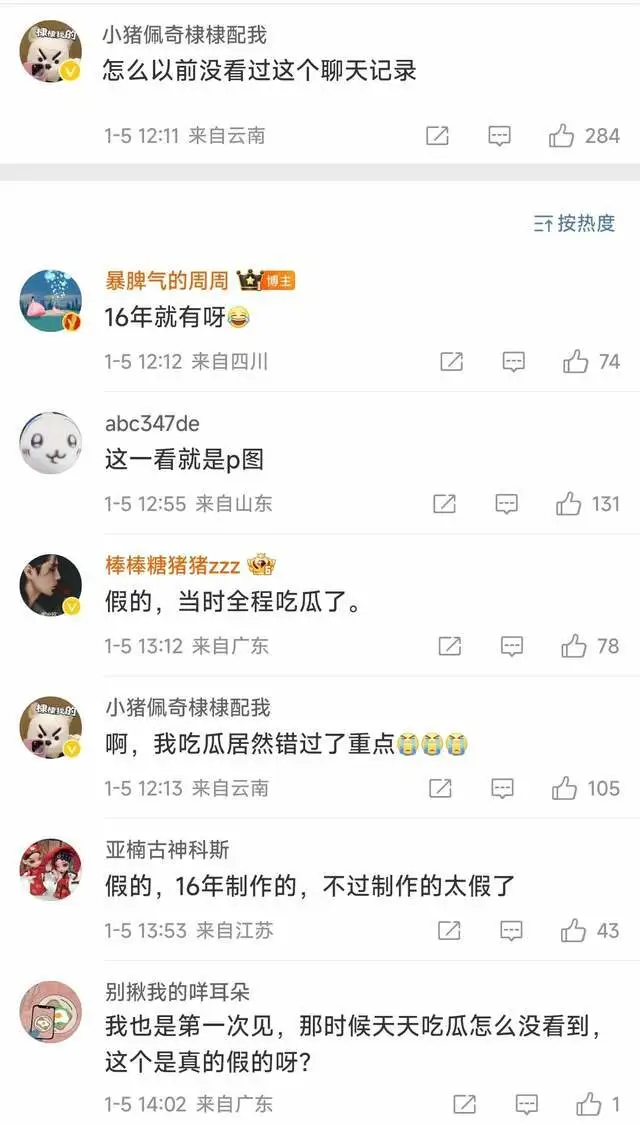Share the top comment by 小猪佩奇棣棣配我
Viewport: 640px width, 1125px height.
tap(437, 136)
